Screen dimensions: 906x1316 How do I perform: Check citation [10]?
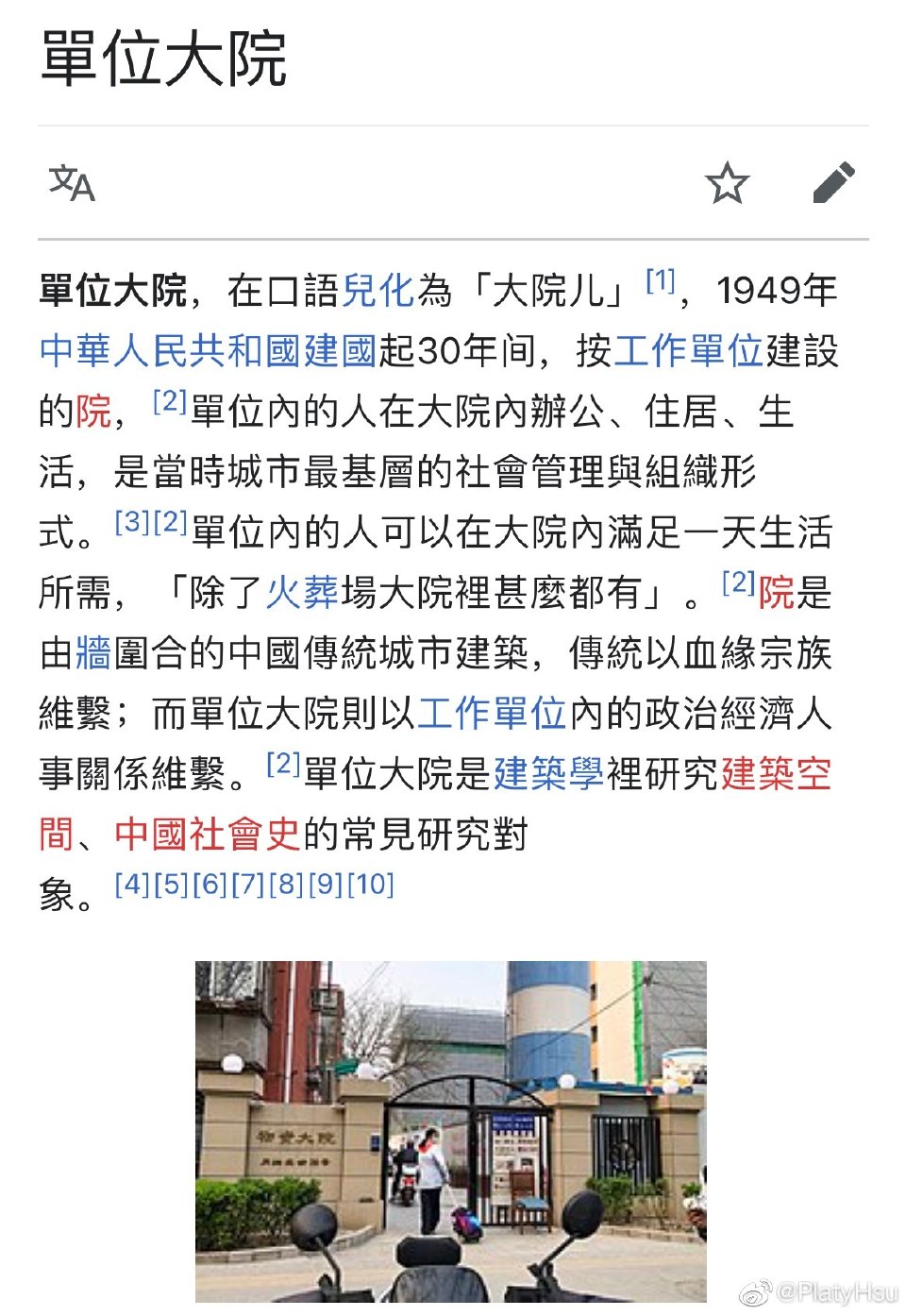[371, 885]
